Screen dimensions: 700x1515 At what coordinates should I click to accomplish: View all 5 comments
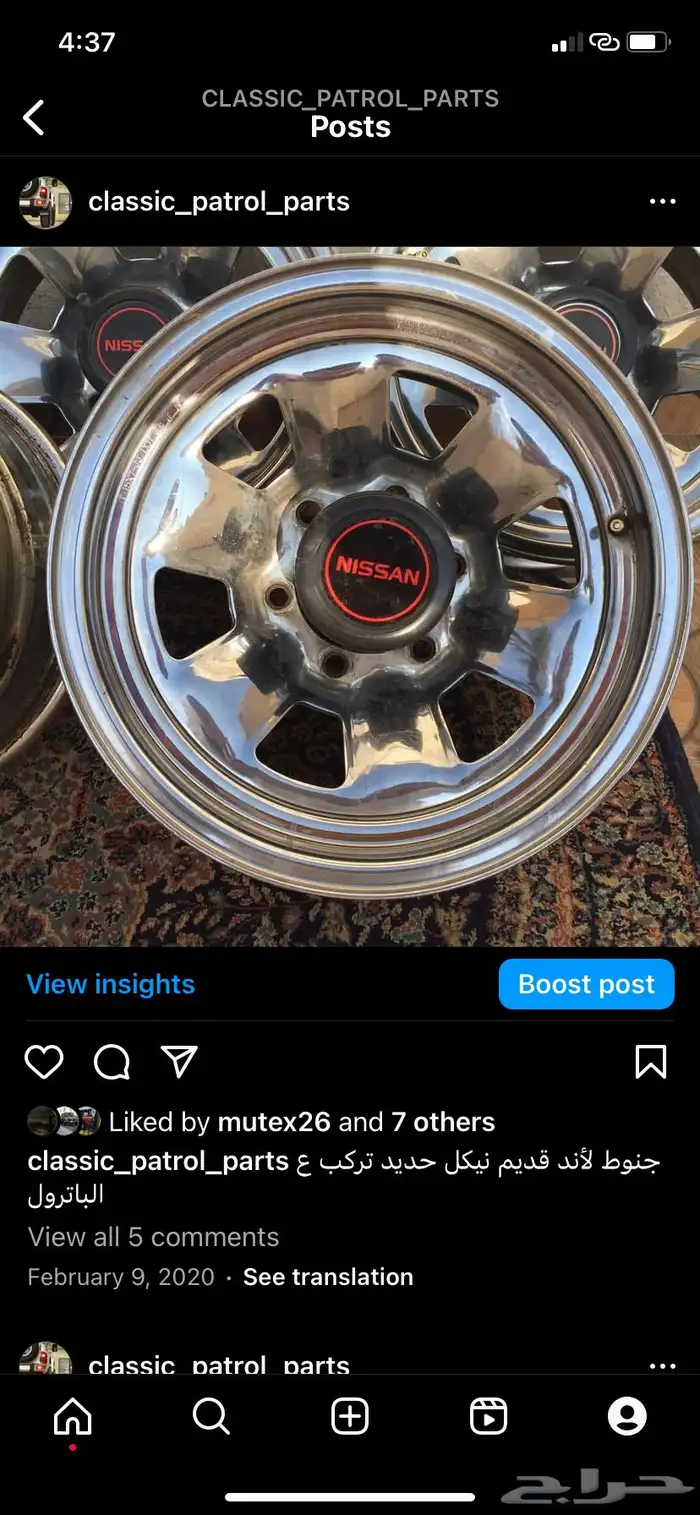coord(153,1237)
